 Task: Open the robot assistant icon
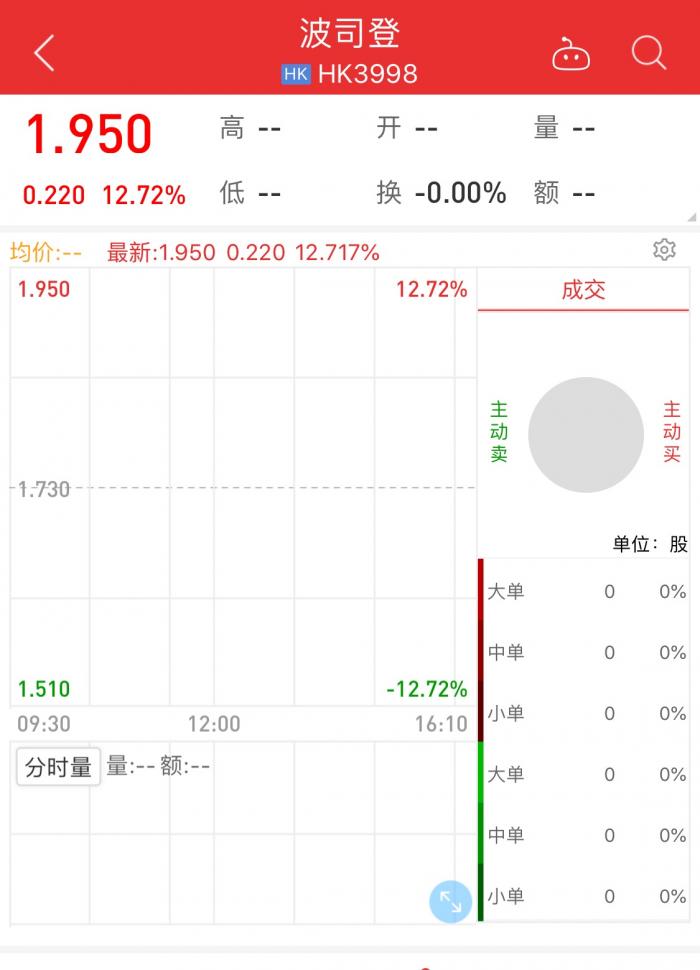tap(571, 53)
